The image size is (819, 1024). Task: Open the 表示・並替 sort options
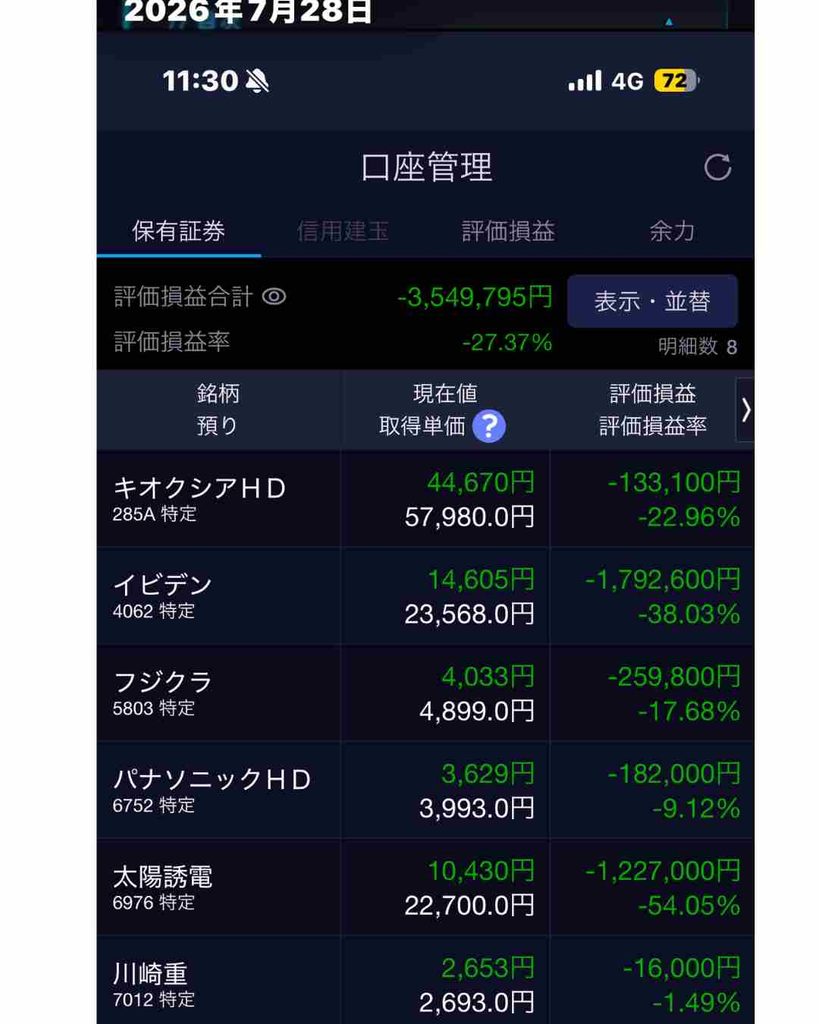click(652, 301)
